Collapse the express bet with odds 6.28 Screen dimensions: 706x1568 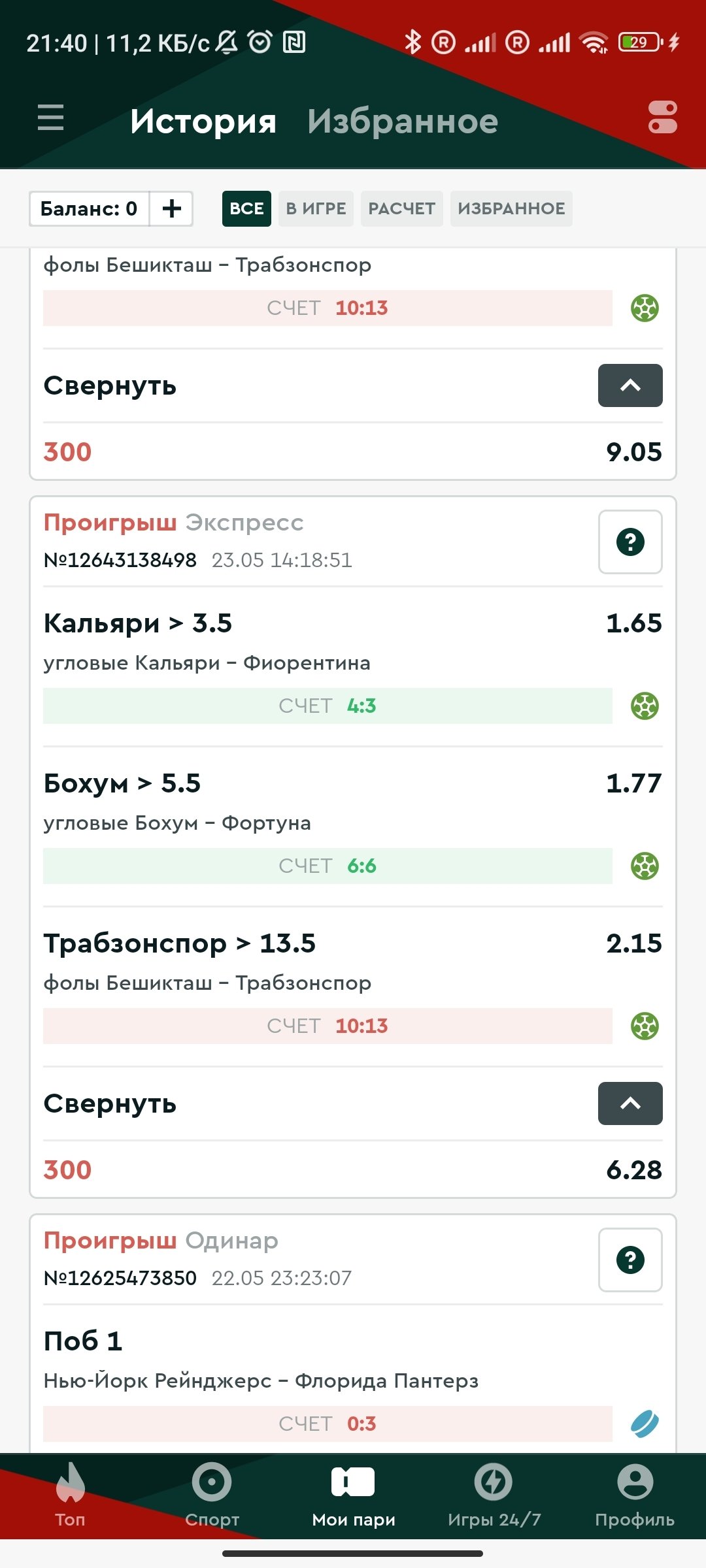(630, 1103)
